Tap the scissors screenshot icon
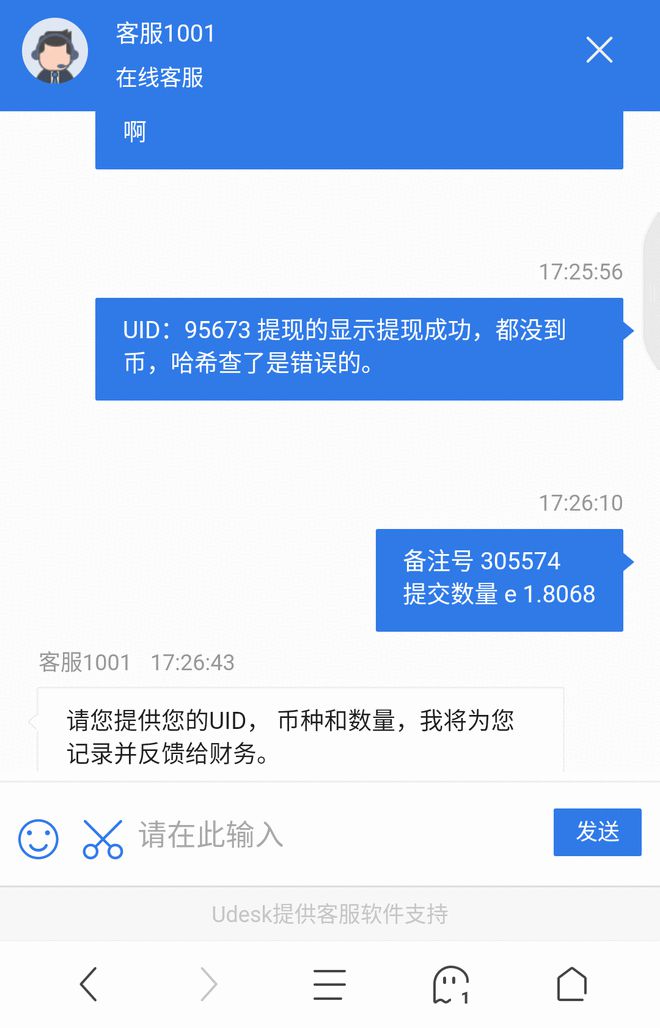 (102, 838)
